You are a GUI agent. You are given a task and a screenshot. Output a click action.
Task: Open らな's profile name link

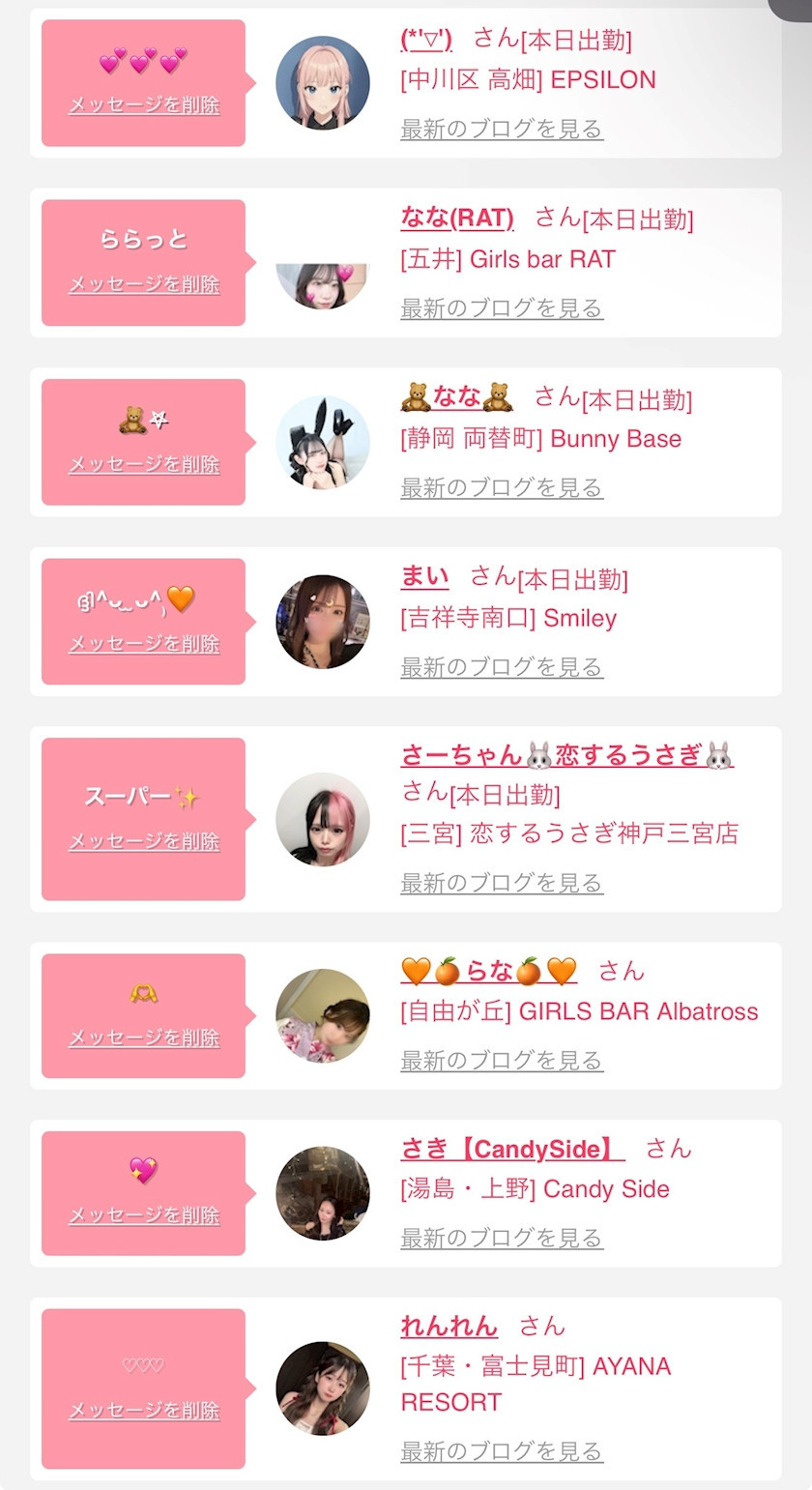click(x=488, y=970)
